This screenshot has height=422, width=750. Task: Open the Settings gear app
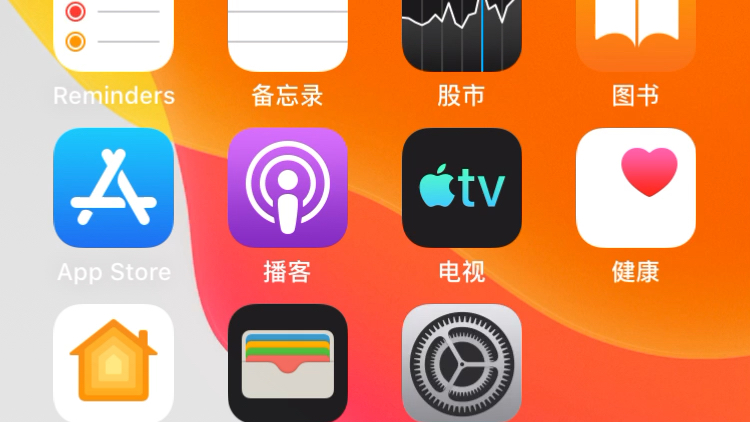tap(462, 364)
